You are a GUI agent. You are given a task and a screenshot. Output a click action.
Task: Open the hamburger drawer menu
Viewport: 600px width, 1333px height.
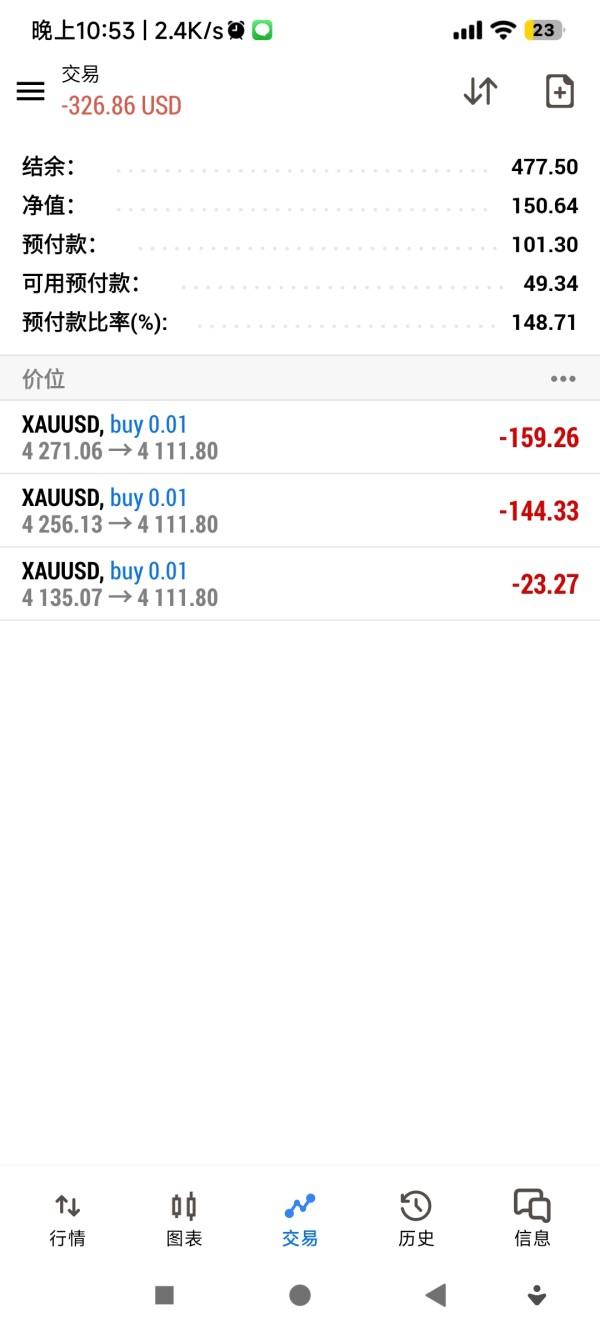pos(31,91)
